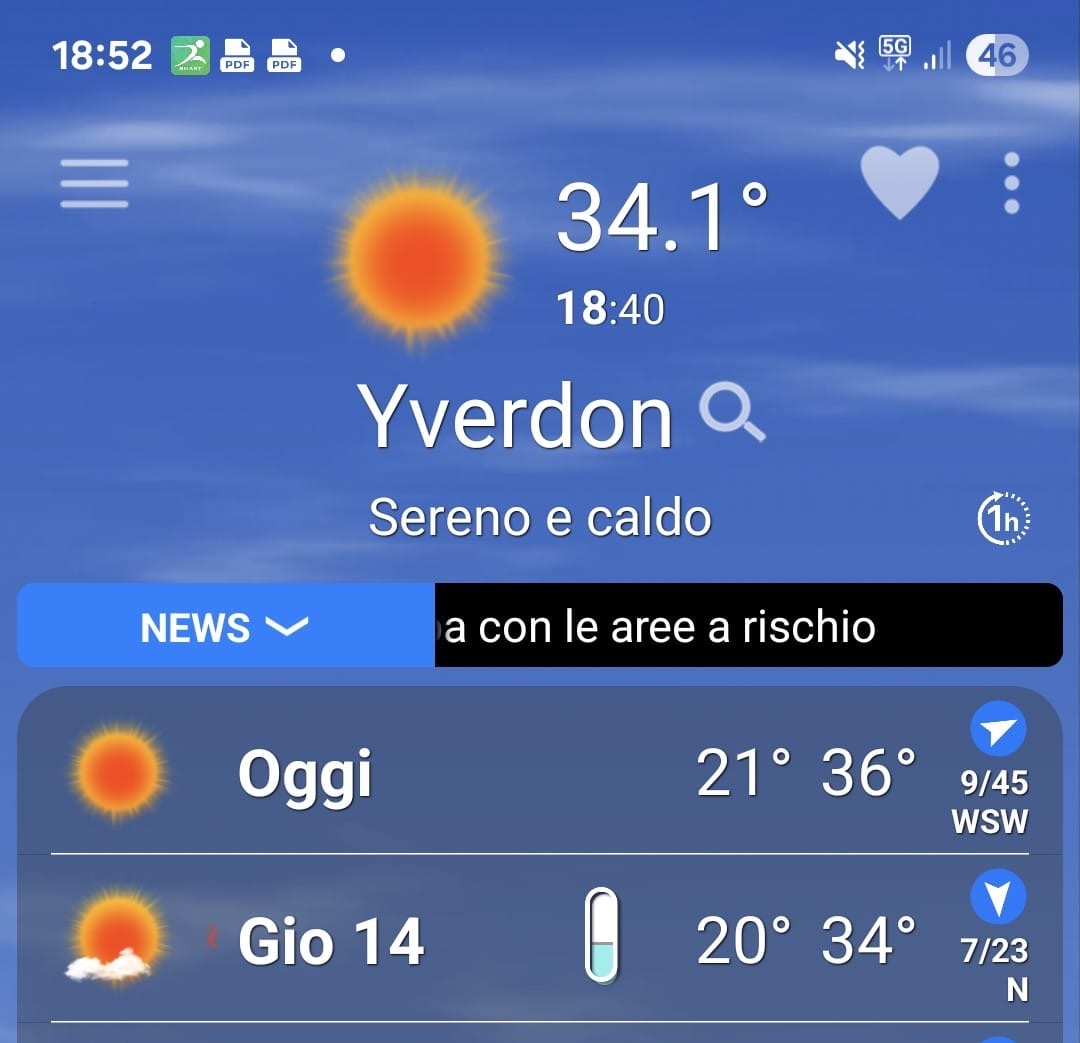Viewport: 1080px width, 1043px height.
Task: Expand the NEWS dropdown
Action: (226, 627)
